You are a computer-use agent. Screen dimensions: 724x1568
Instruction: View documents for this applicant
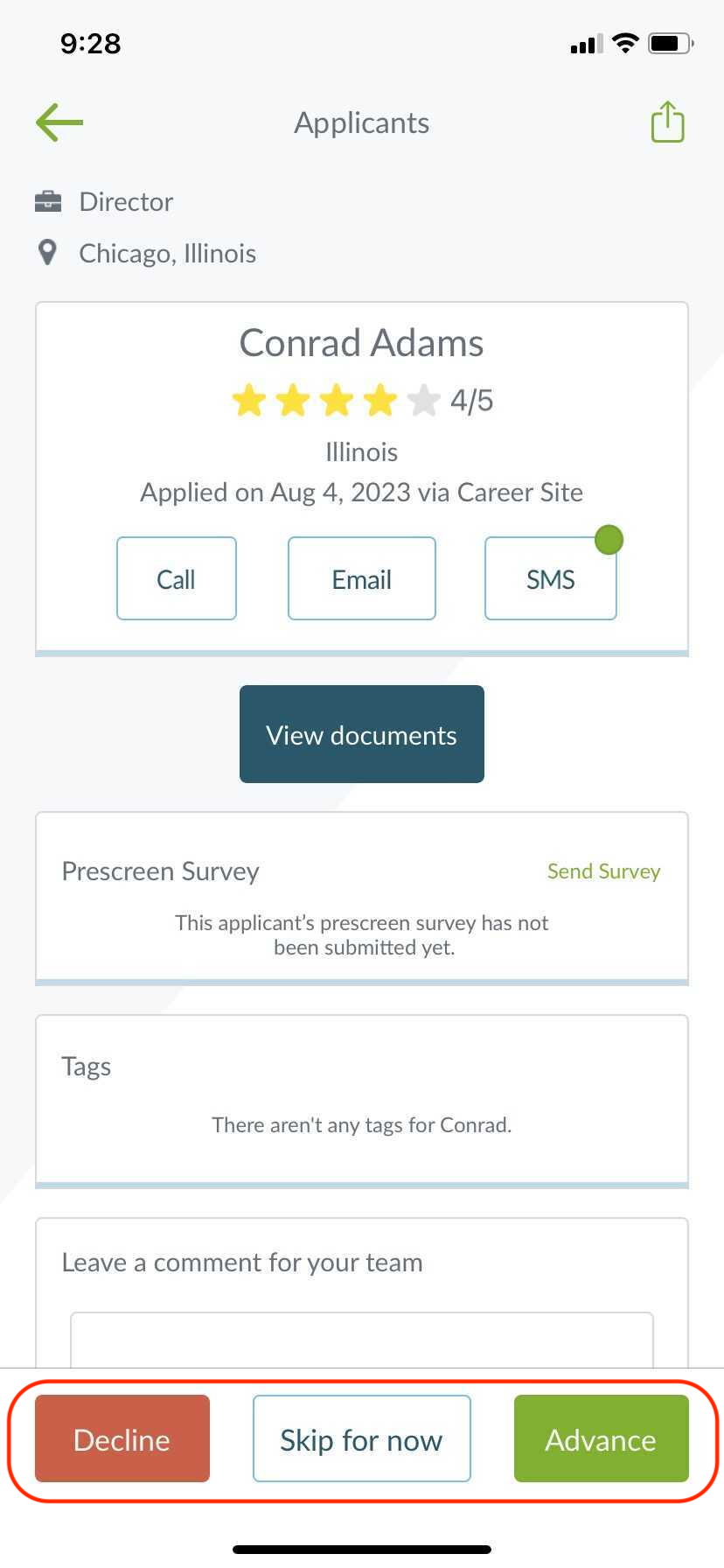click(x=362, y=734)
